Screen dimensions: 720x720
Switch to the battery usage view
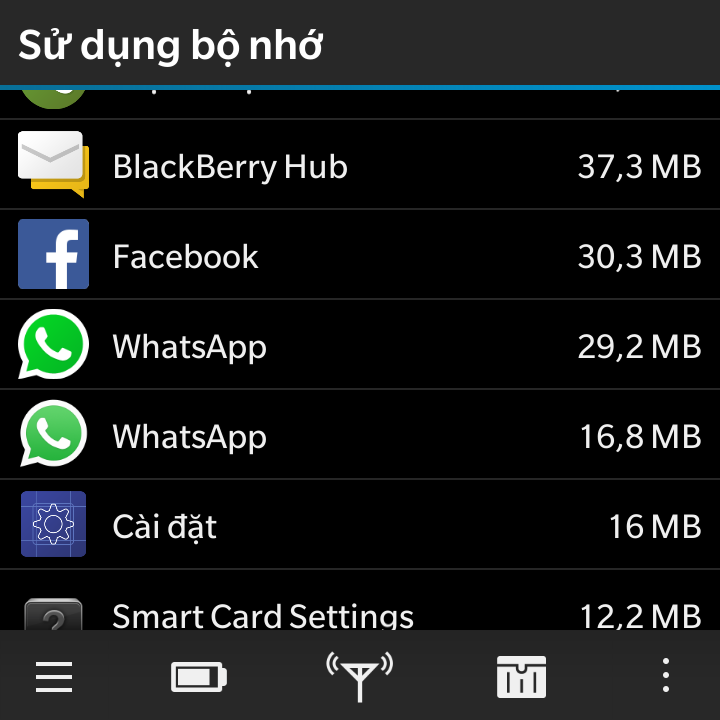pos(199,677)
